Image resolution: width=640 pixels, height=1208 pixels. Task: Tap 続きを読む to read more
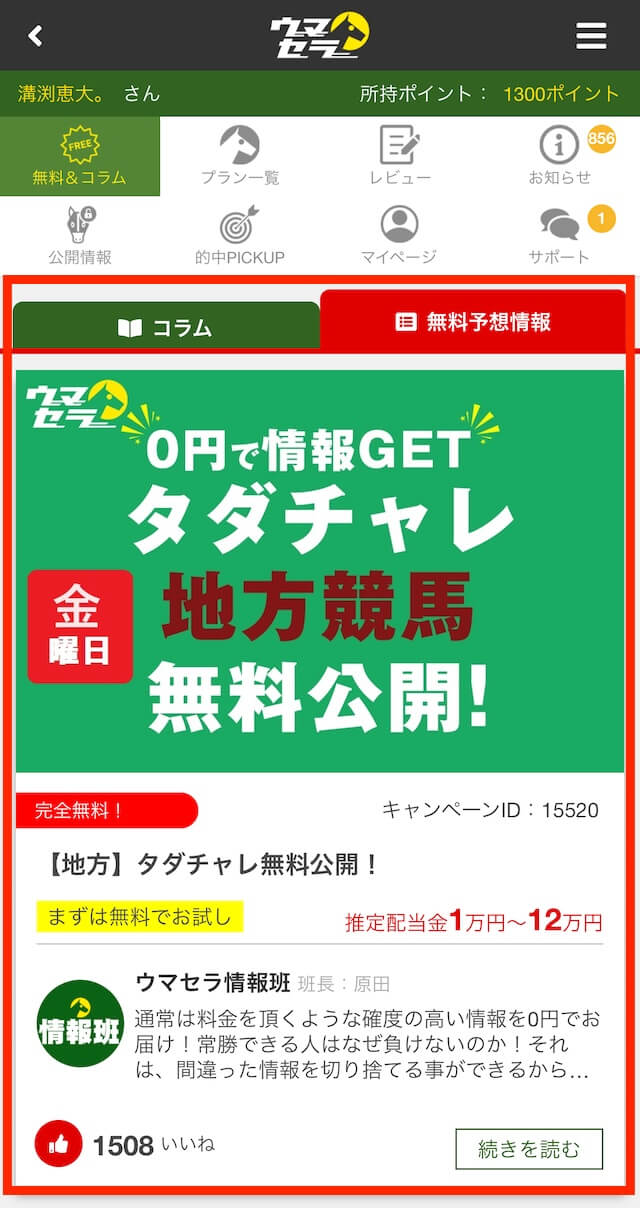pos(529,1149)
